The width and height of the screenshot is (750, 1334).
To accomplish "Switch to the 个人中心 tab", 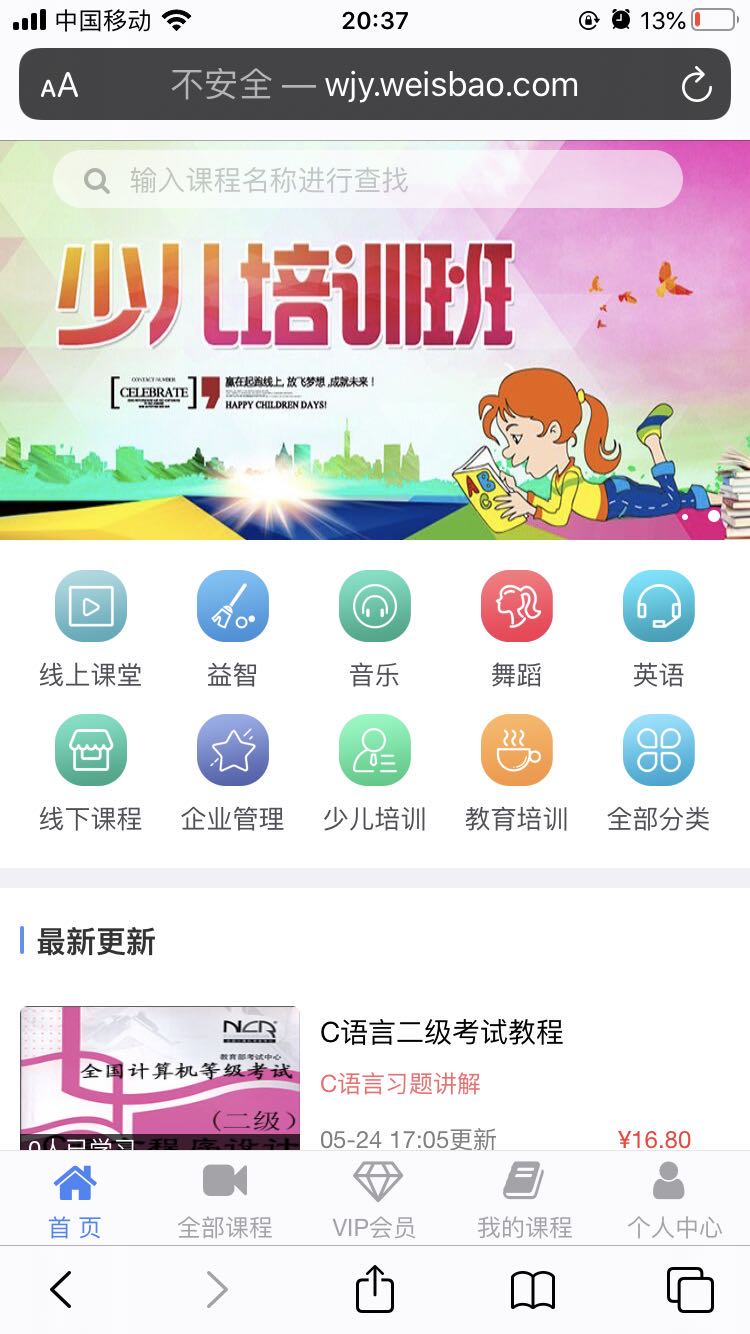I will pos(674,1199).
